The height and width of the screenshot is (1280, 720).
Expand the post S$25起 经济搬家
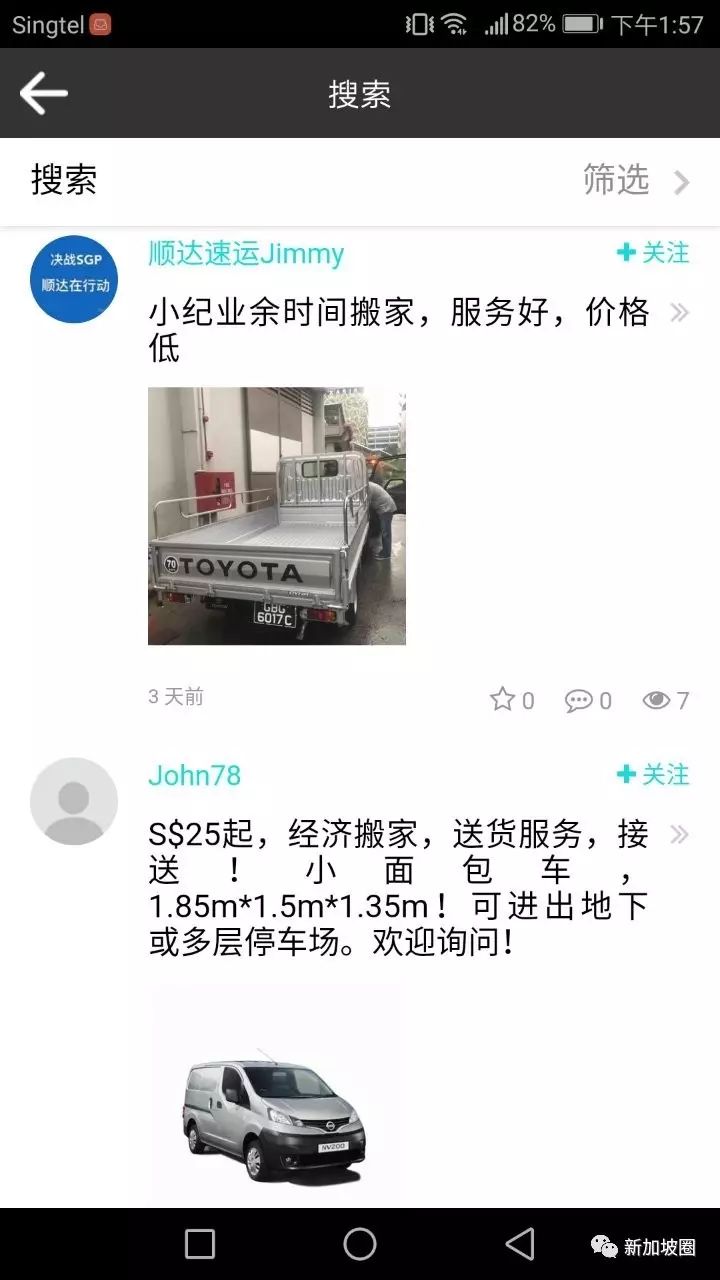point(679,835)
